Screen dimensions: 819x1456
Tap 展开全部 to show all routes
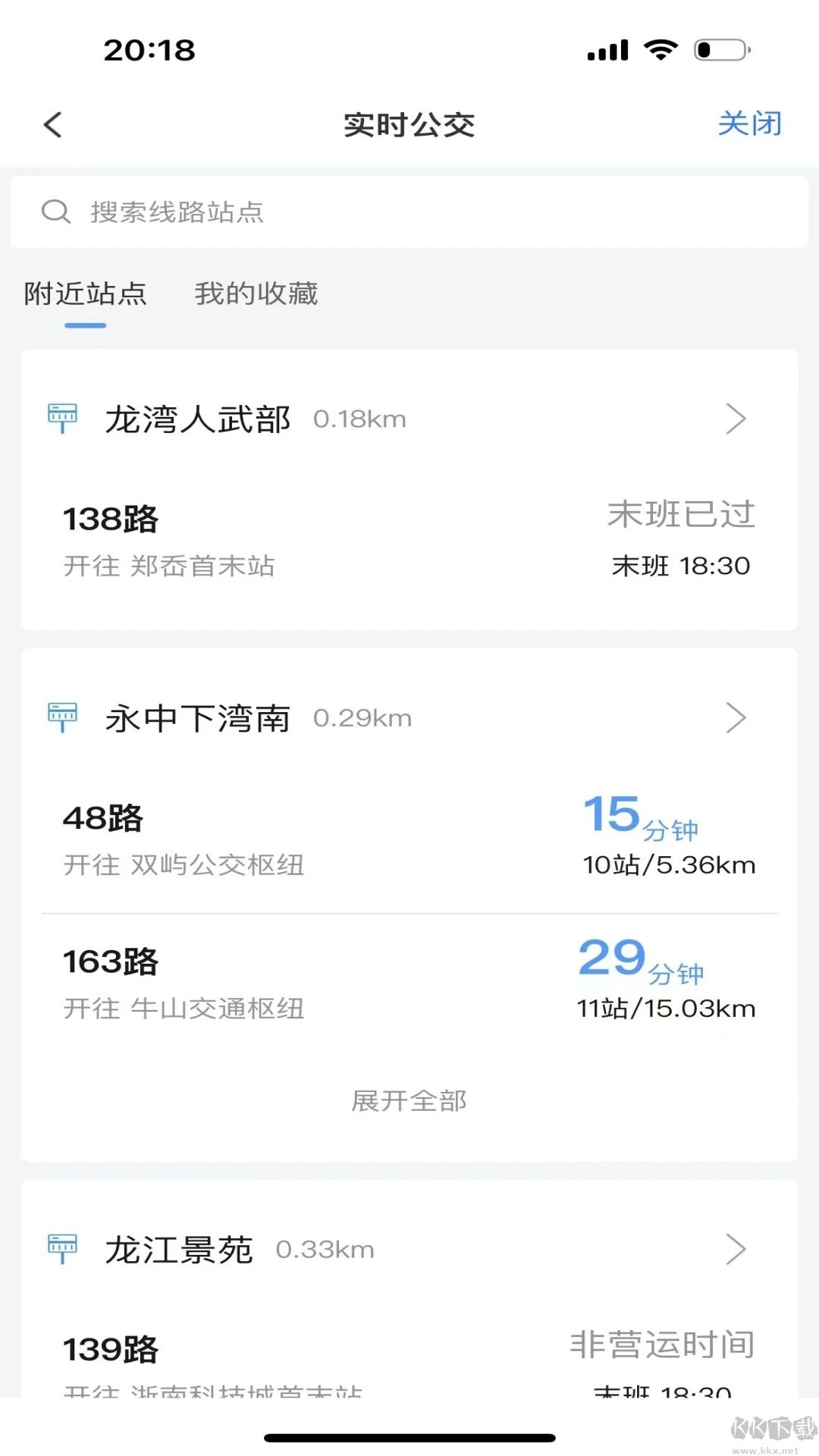click(409, 1100)
